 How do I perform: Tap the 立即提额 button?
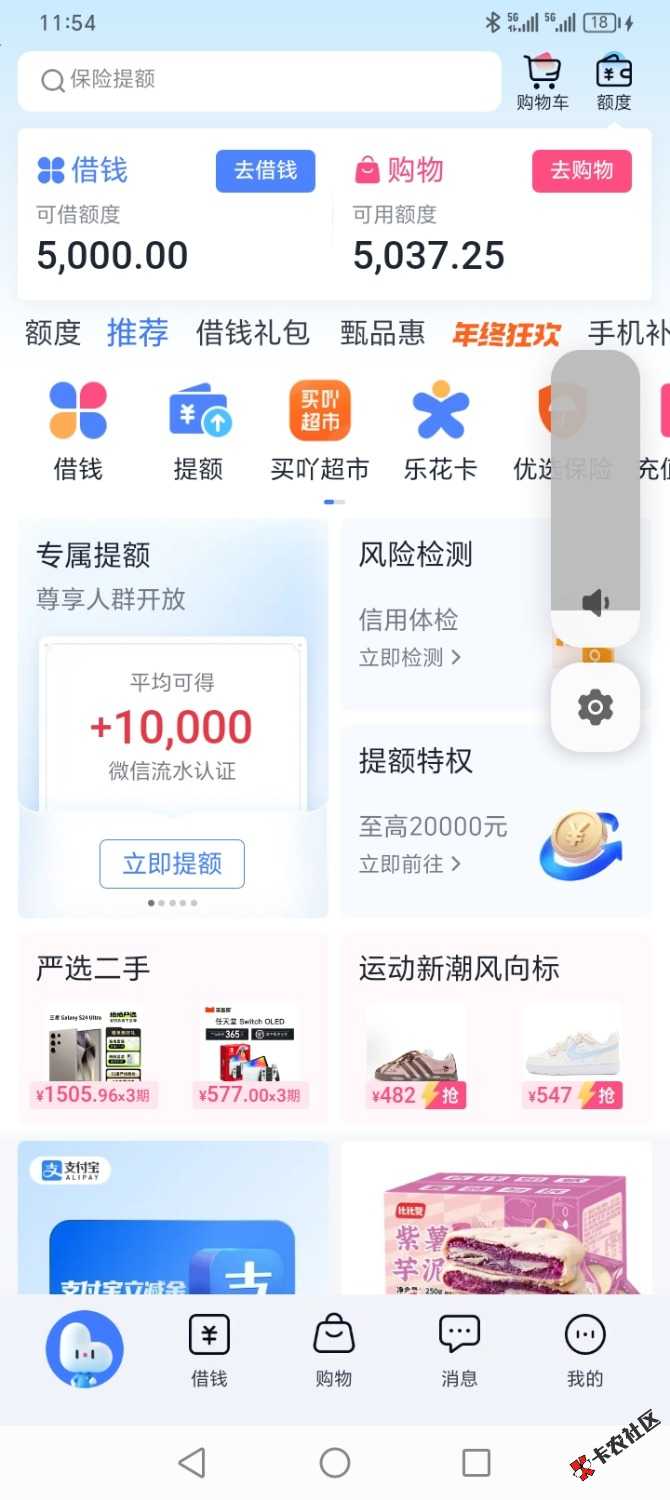point(172,864)
